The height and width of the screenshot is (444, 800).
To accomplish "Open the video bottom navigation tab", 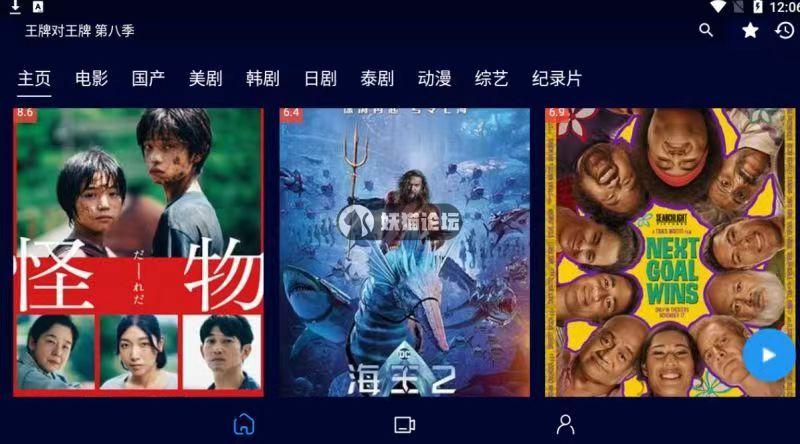I will pyautogui.click(x=404, y=424).
